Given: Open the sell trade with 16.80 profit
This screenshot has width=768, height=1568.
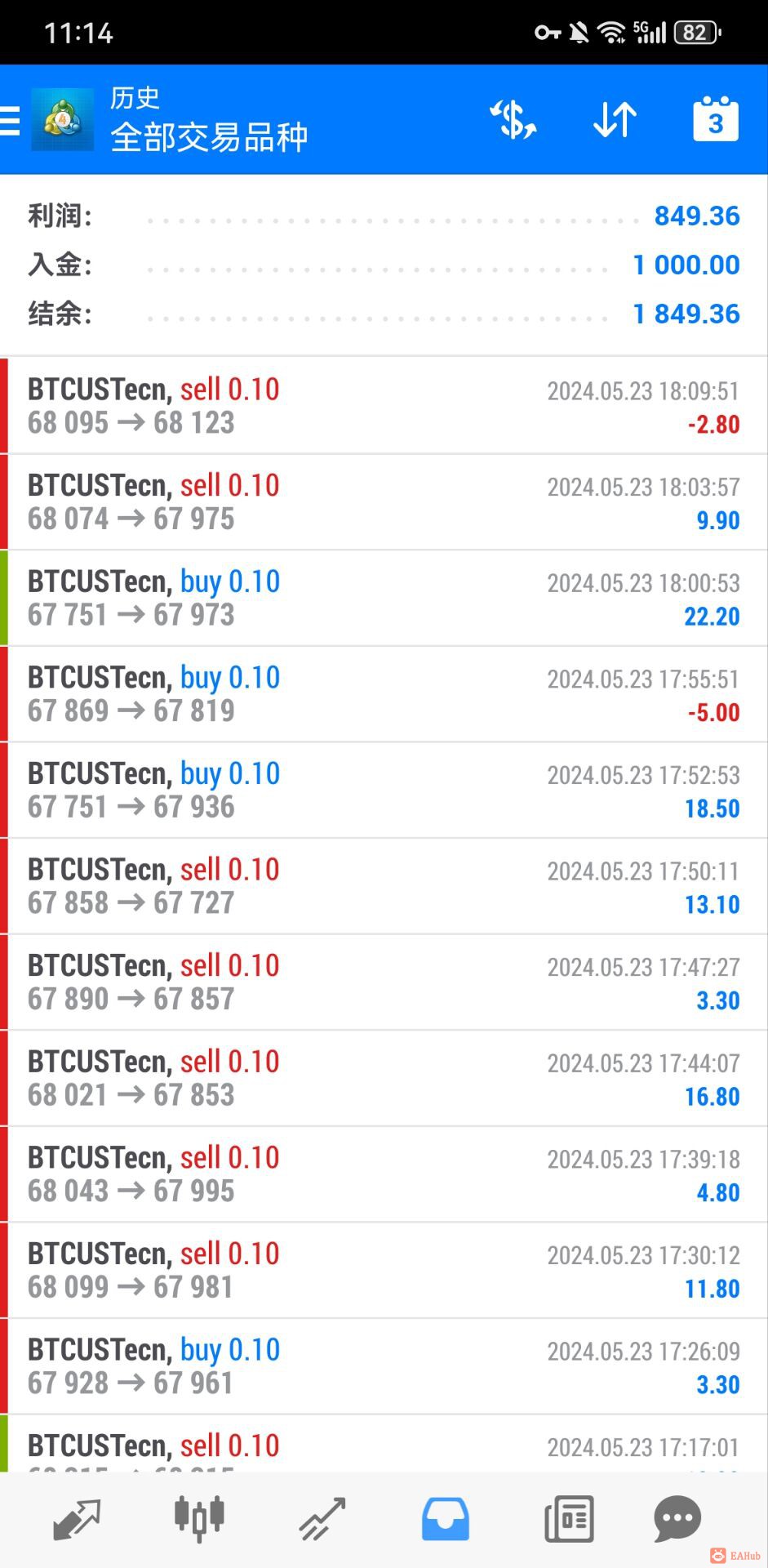Looking at the screenshot, I should pos(384,1078).
